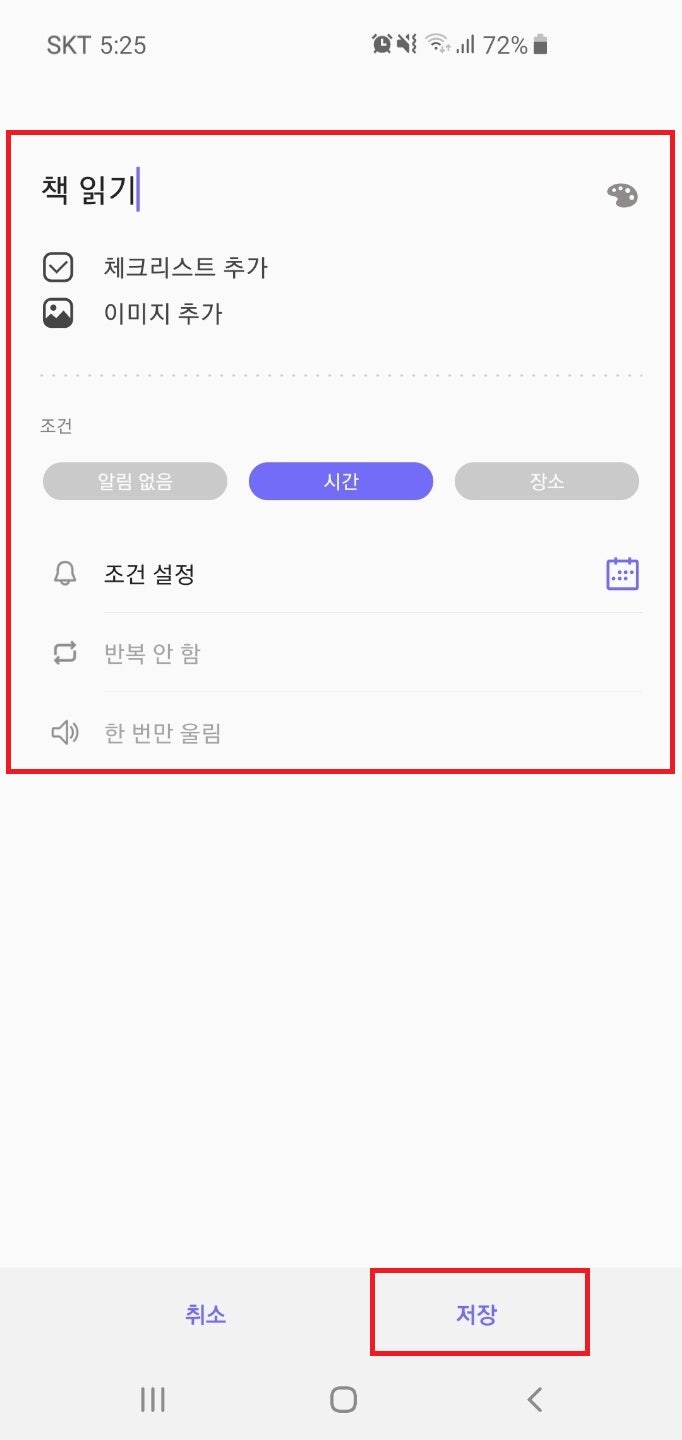Add a checklist via 체크리스트 추가
682x1440 pixels.
185,268
